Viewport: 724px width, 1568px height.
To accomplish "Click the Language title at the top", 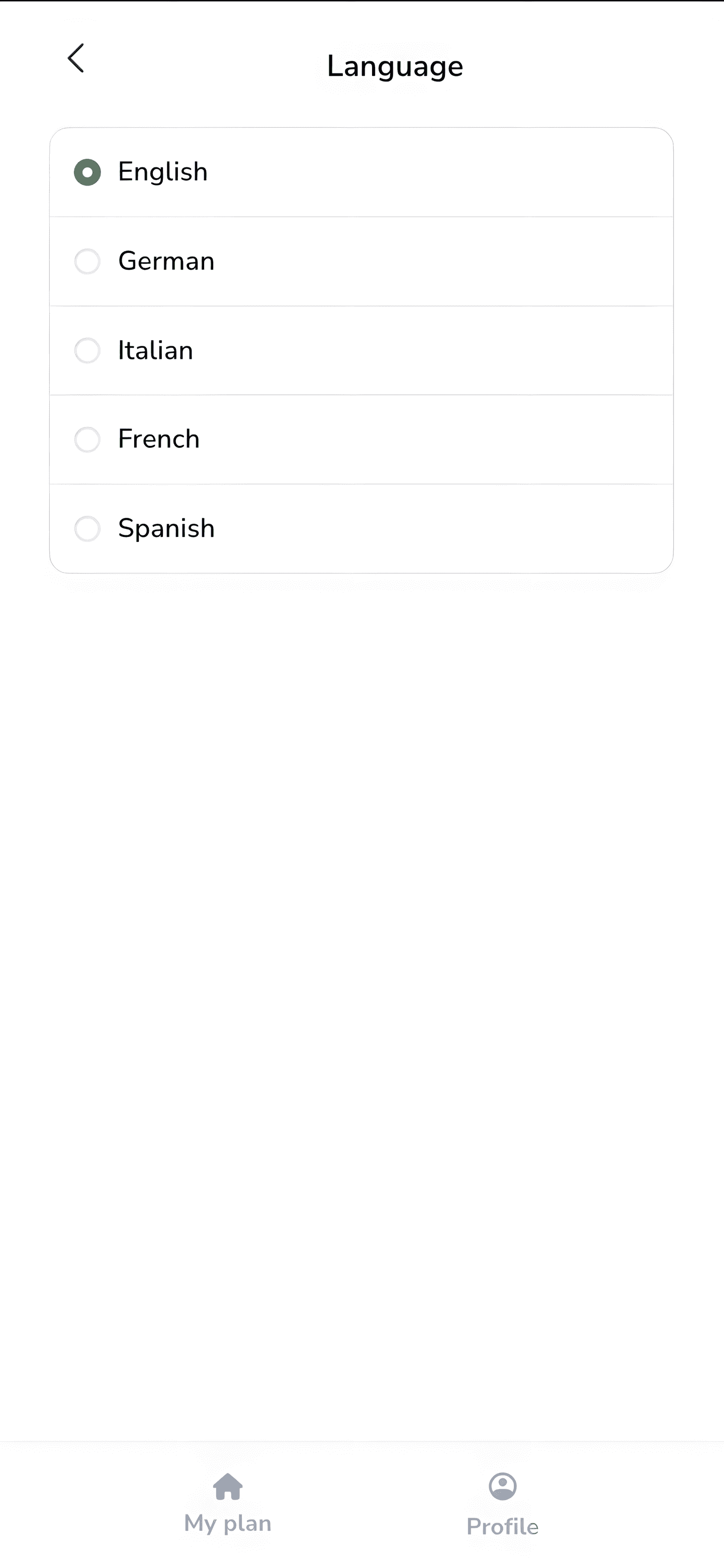I will point(395,65).
